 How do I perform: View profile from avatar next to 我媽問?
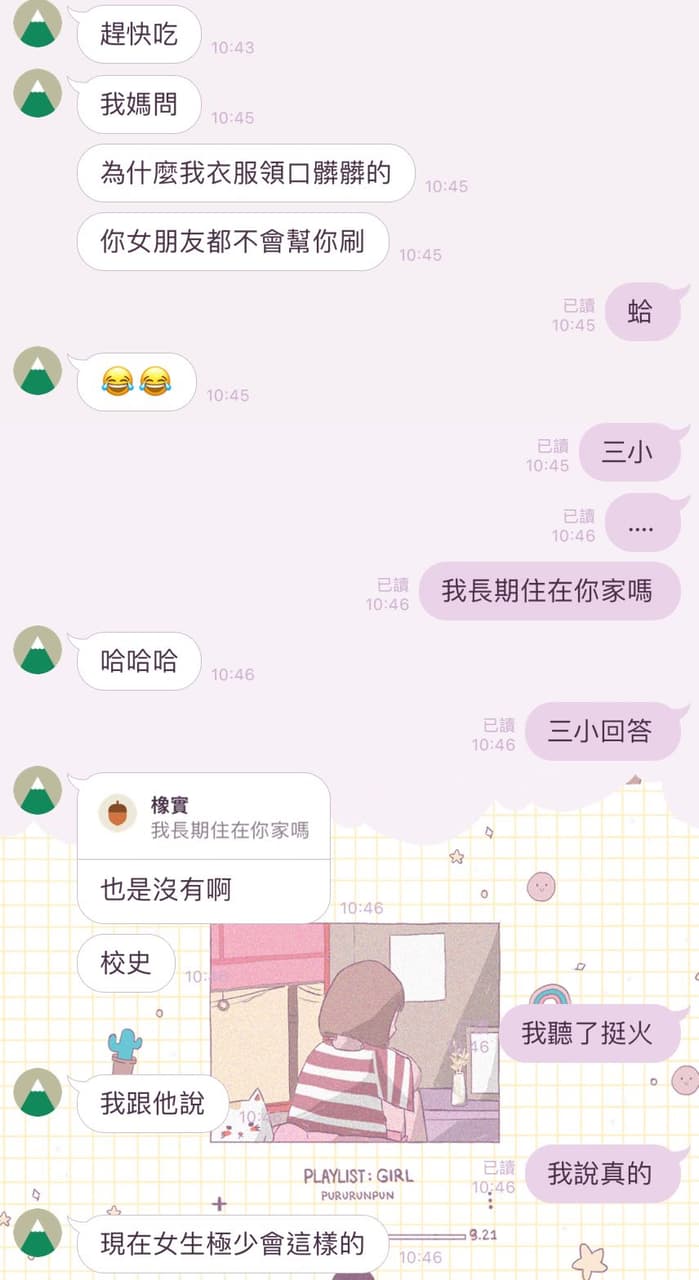(x=38, y=93)
